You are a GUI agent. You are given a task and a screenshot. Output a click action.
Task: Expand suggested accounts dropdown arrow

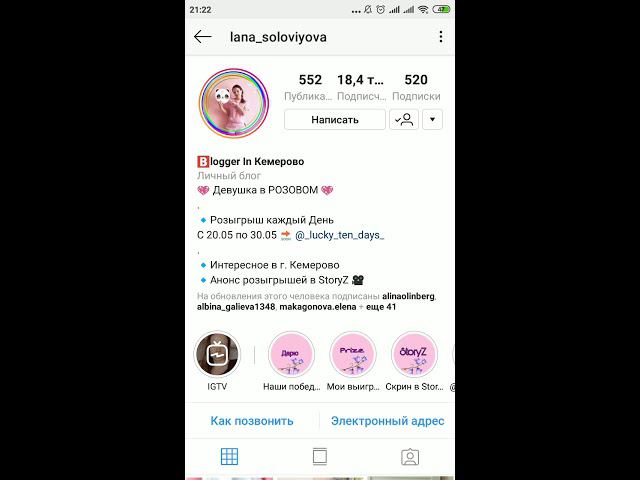tap(432, 119)
